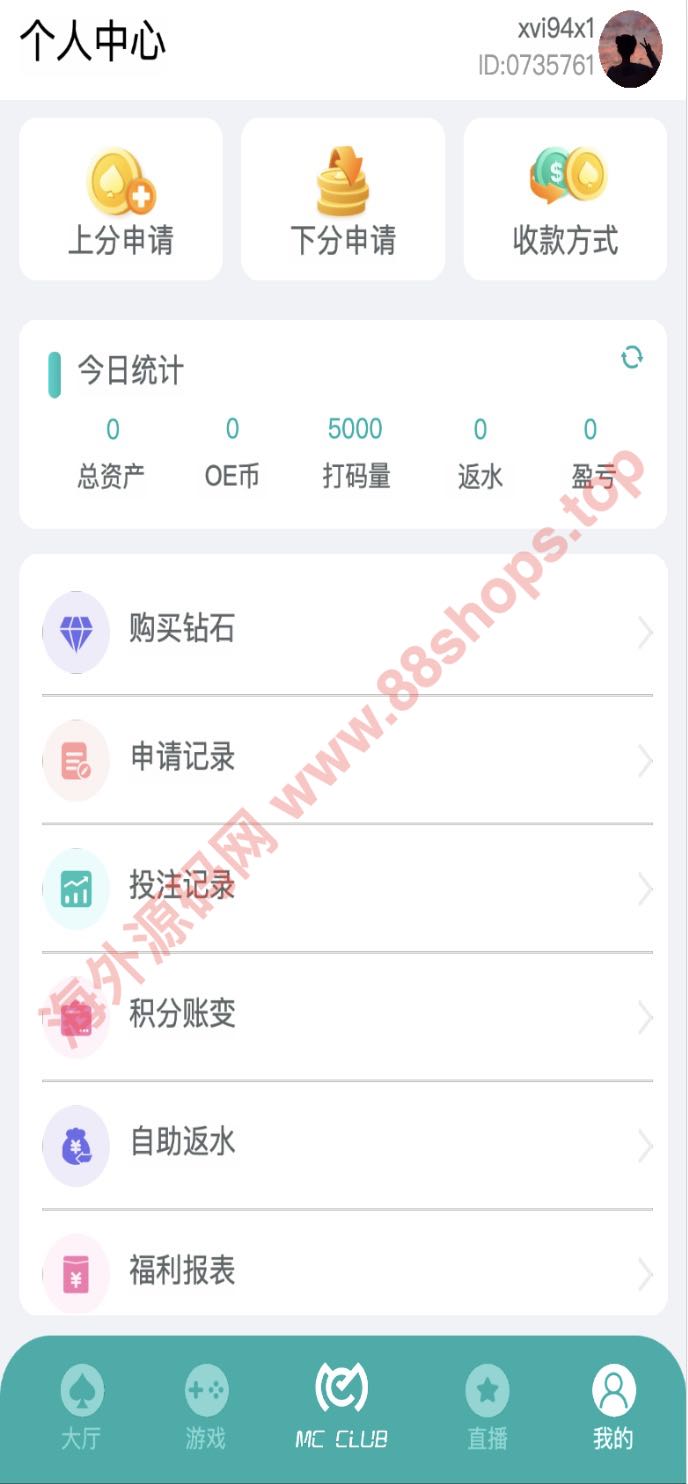Open the 积分账变 row
The height and width of the screenshot is (1484, 688).
[x=345, y=1015]
